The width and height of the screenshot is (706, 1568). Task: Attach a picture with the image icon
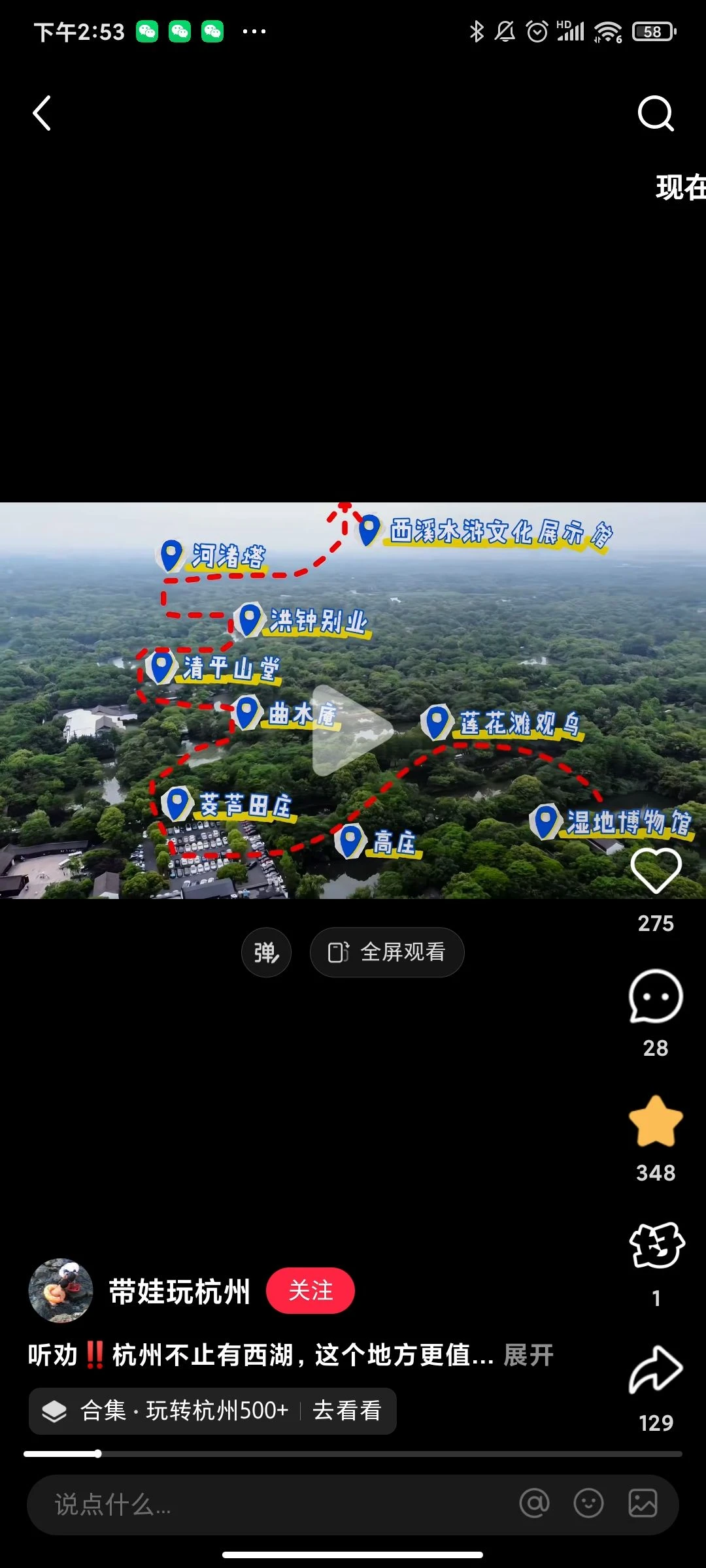pos(643,1504)
